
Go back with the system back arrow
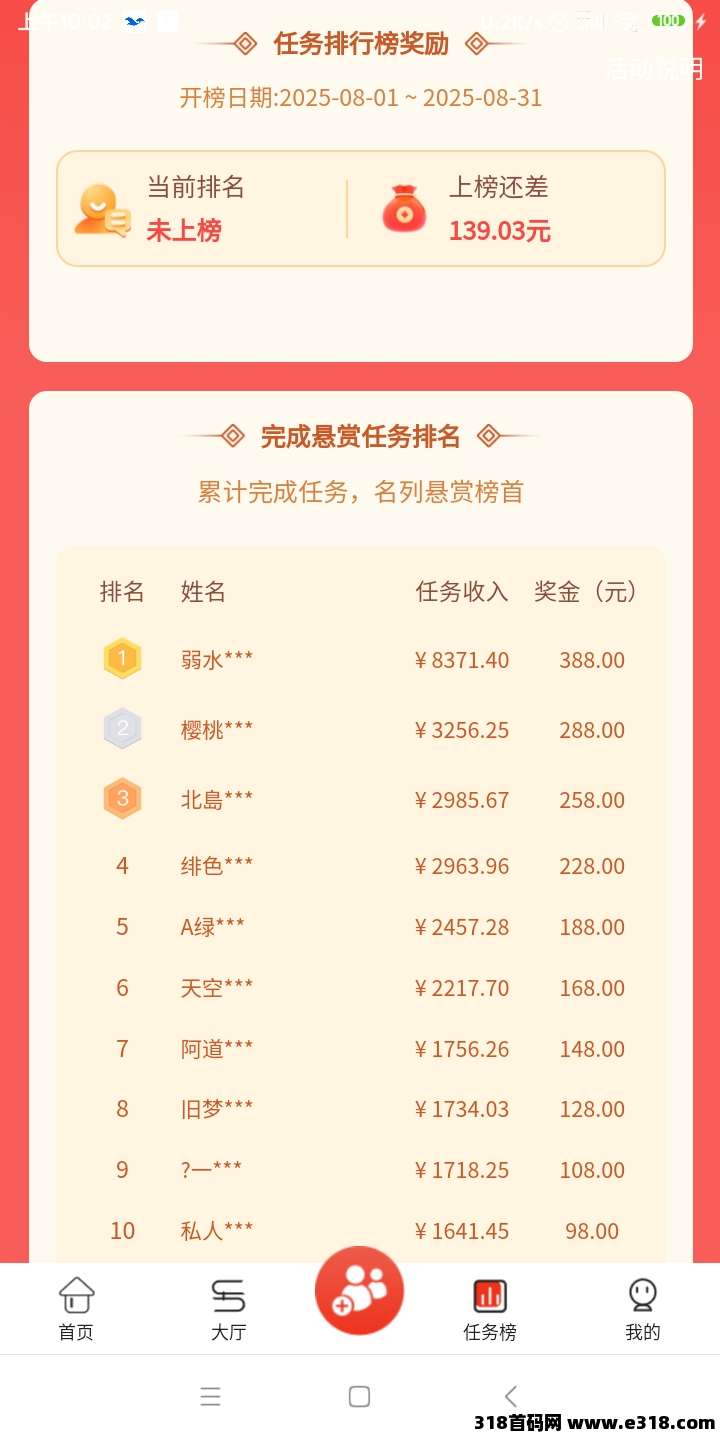tap(511, 1397)
